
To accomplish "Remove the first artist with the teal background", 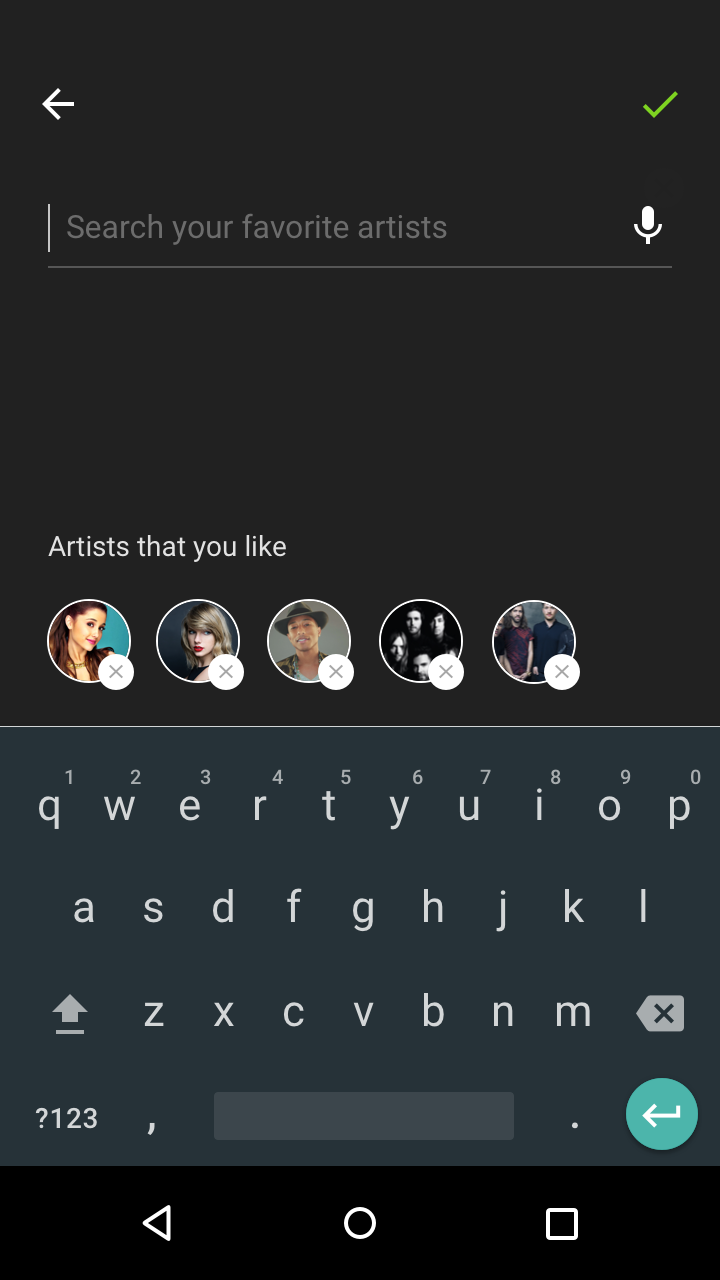I will [x=116, y=673].
